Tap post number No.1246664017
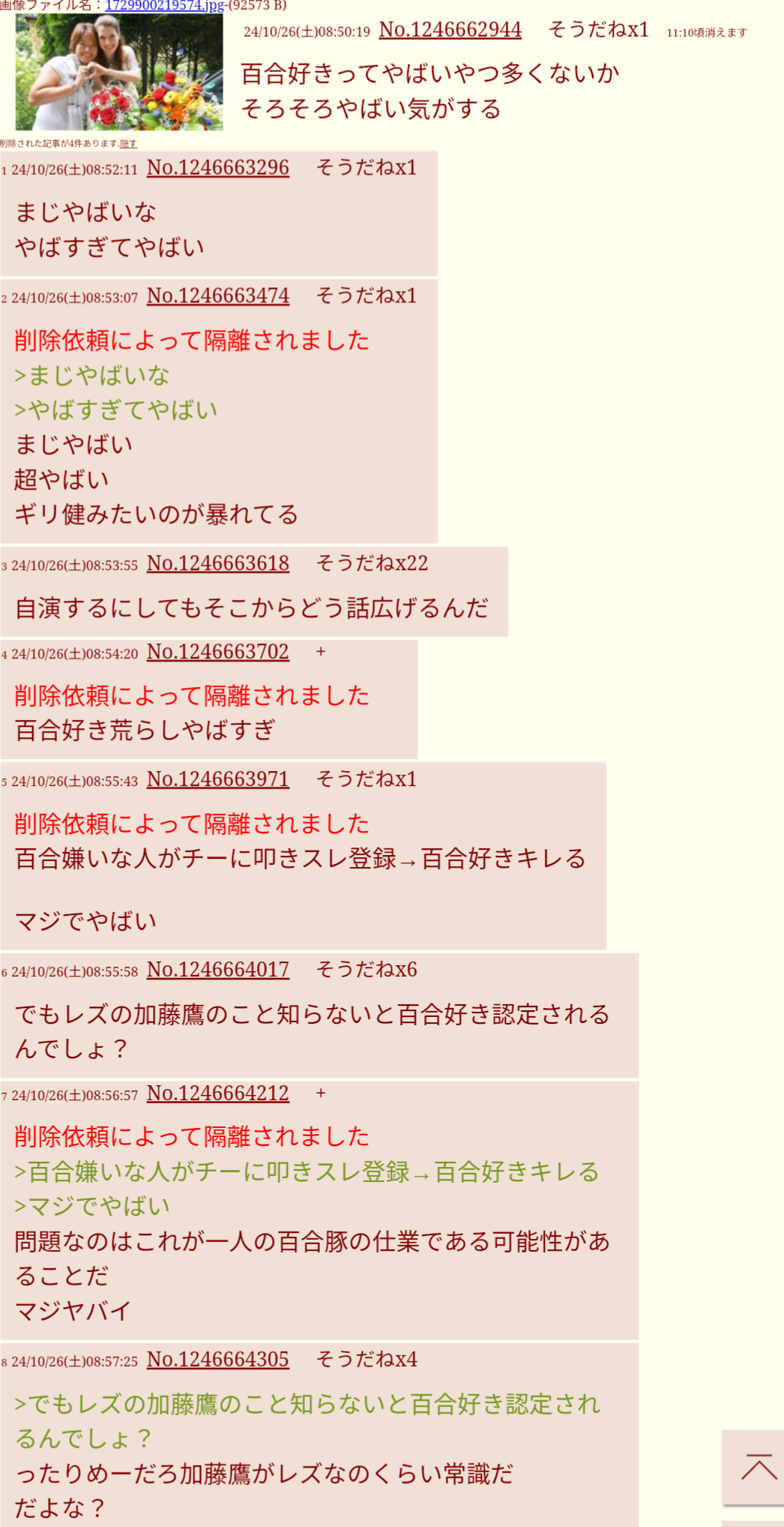 coord(217,970)
